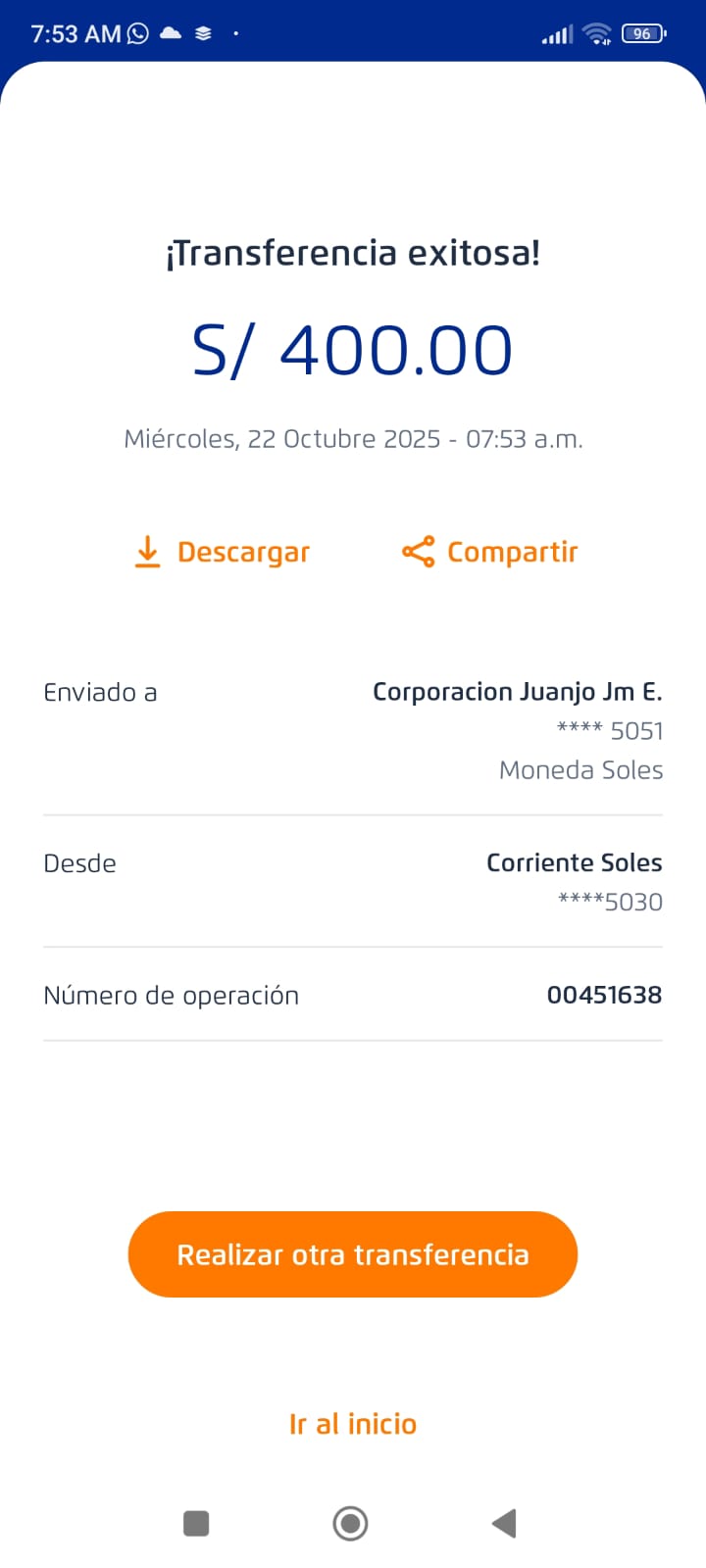This screenshot has width=706, height=1568.
Task: Go to home with Ir al inicio
Action: tap(353, 1424)
